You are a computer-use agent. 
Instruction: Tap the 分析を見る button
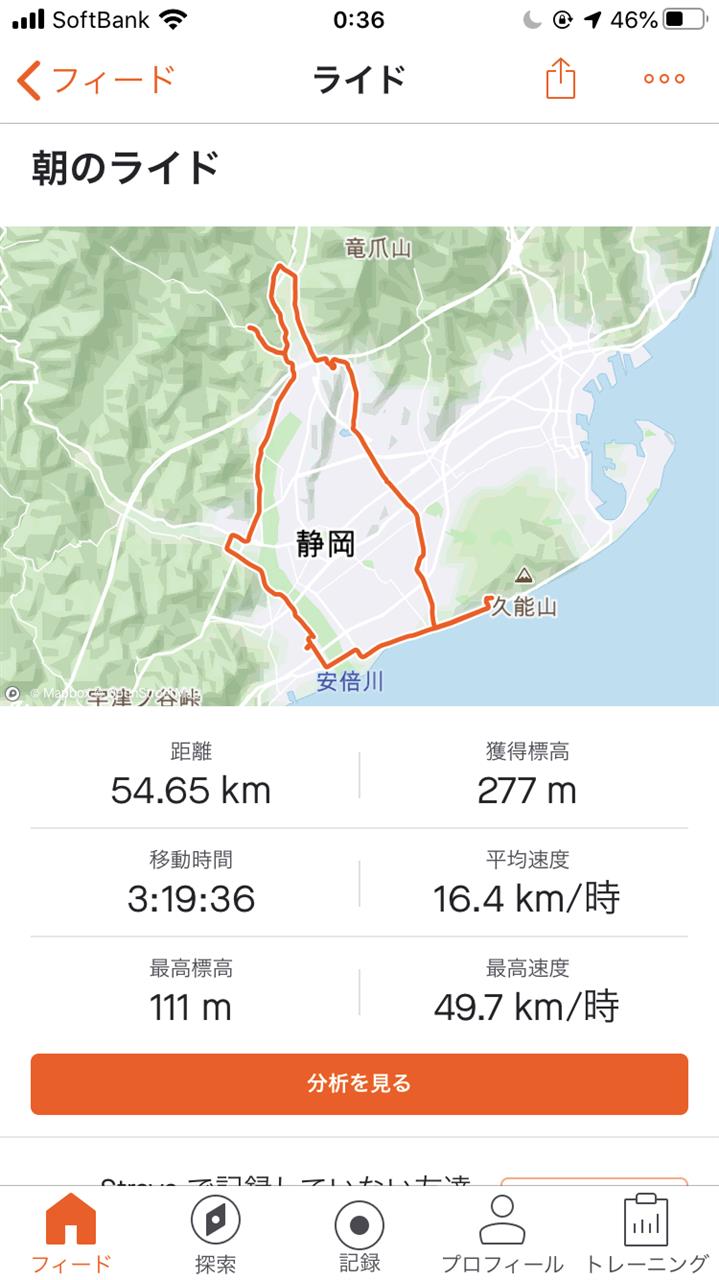pyautogui.click(x=359, y=1083)
